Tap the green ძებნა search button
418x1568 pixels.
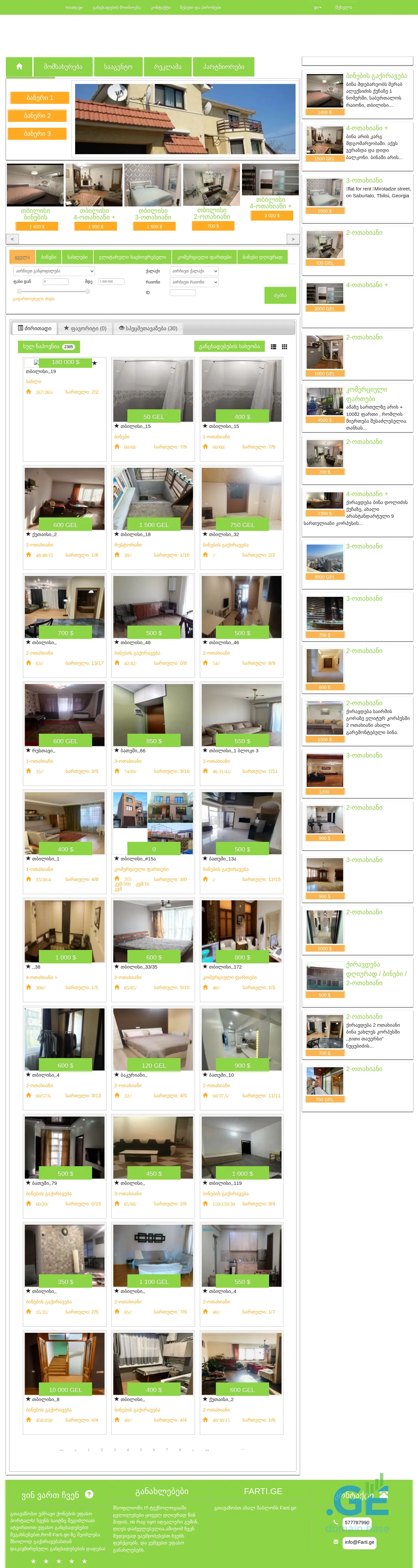pos(280,295)
